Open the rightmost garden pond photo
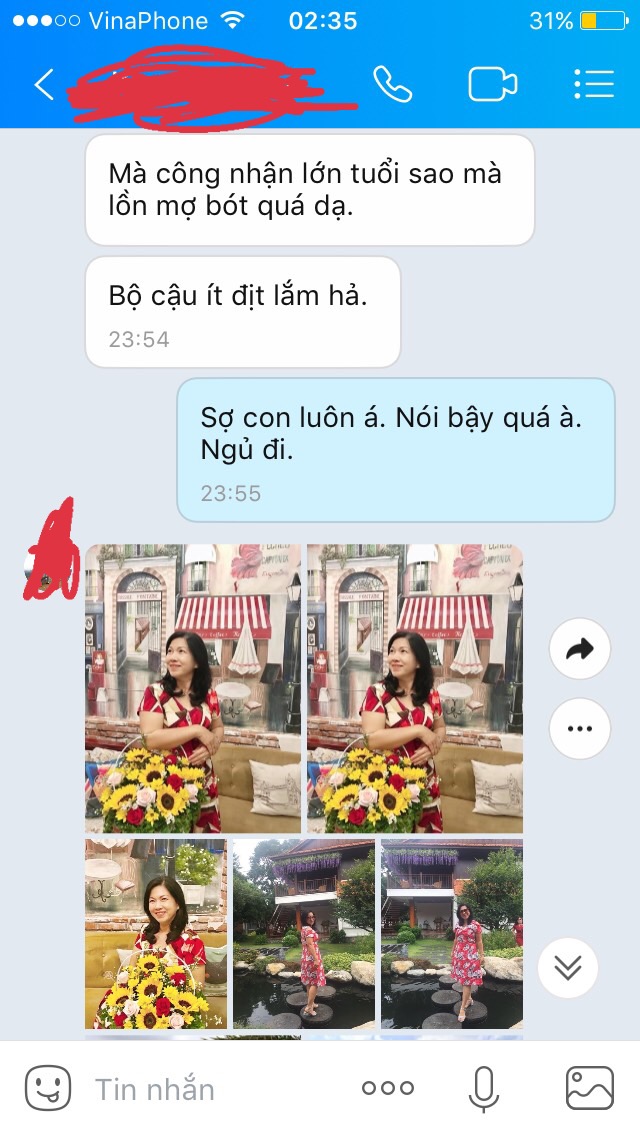640x1136 pixels. [452, 934]
